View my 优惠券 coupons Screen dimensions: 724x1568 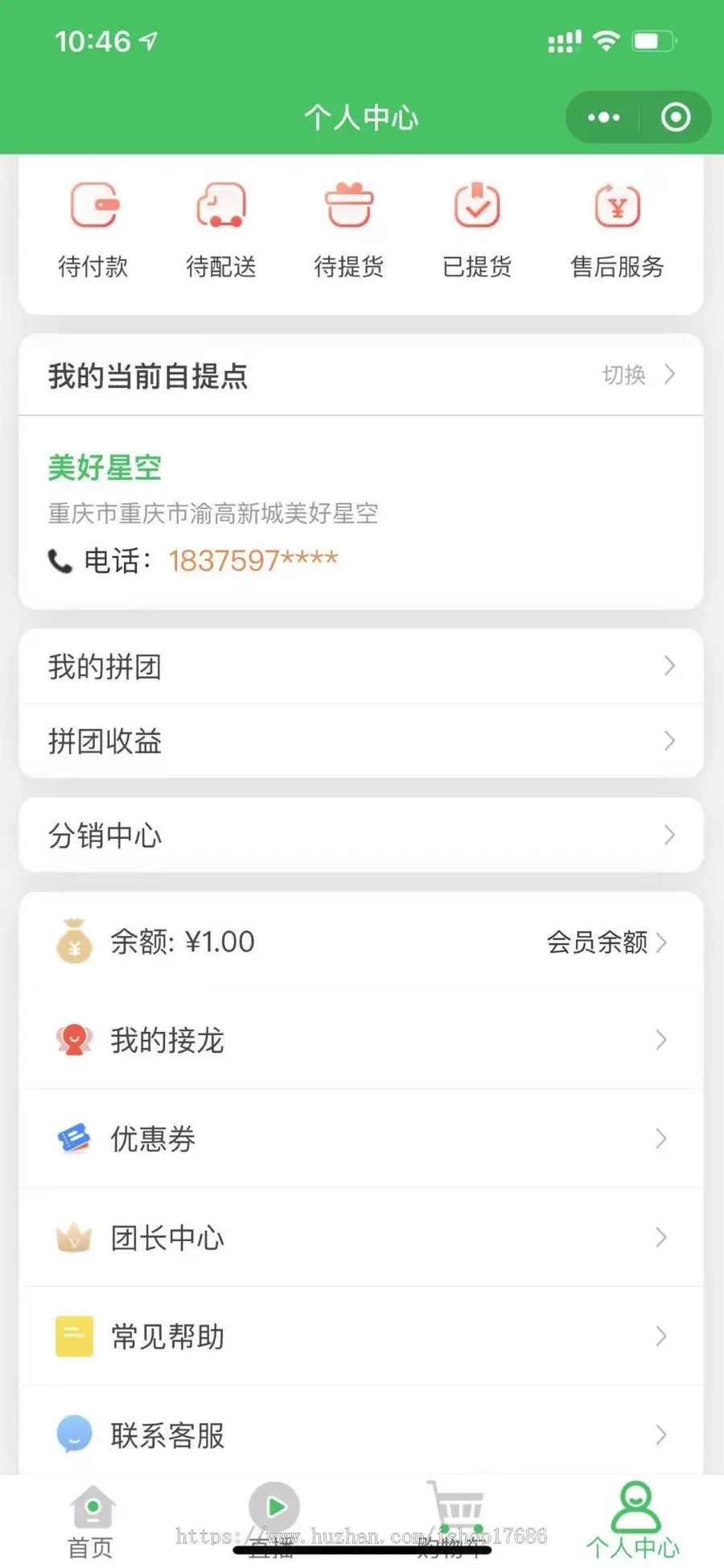(x=360, y=1139)
